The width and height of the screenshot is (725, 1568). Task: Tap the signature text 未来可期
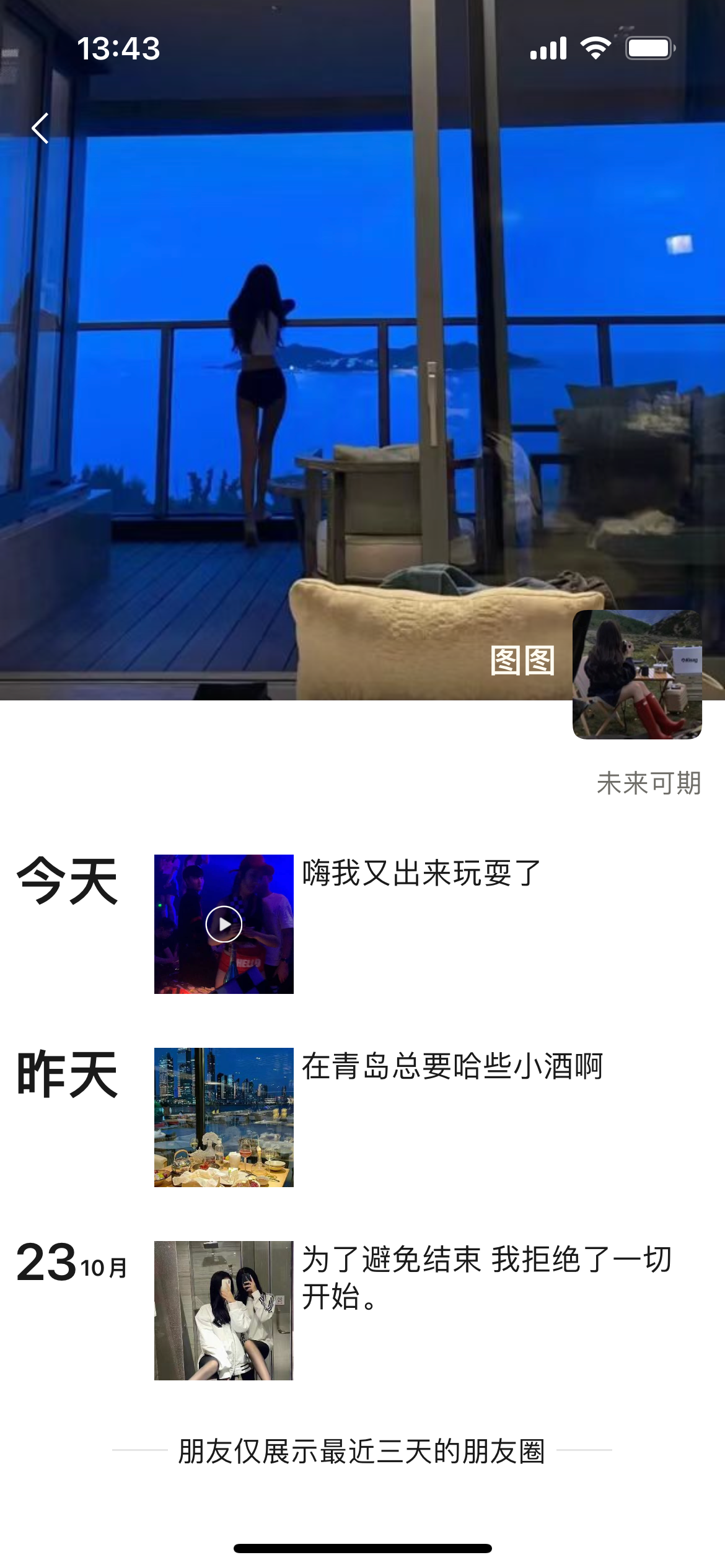click(648, 782)
